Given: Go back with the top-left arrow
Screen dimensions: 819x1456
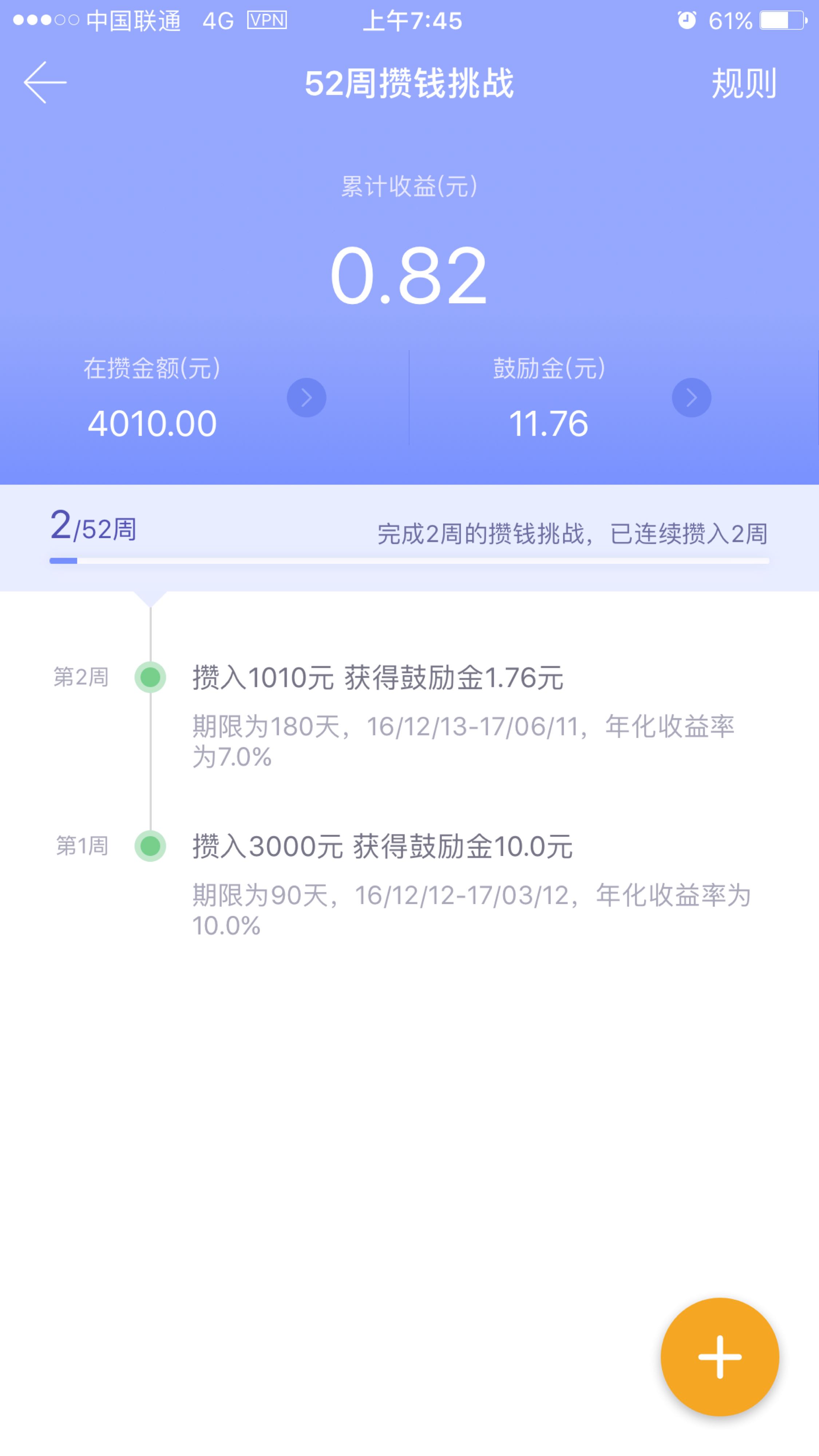Looking at the screenshot, I should (x=45, y=83).
